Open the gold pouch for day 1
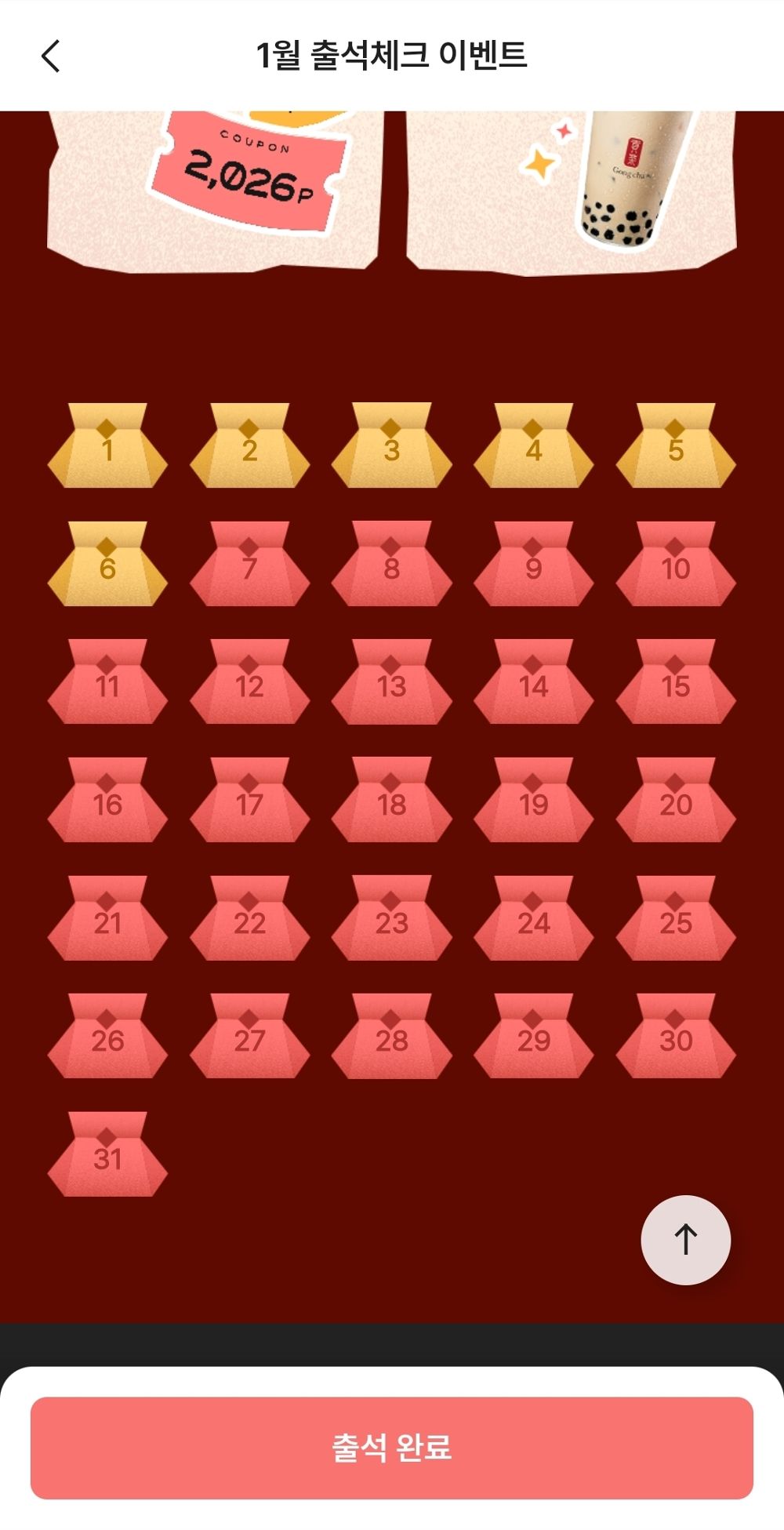The image size is (784, 1530). pyautogui.click(x=107, y=446)
